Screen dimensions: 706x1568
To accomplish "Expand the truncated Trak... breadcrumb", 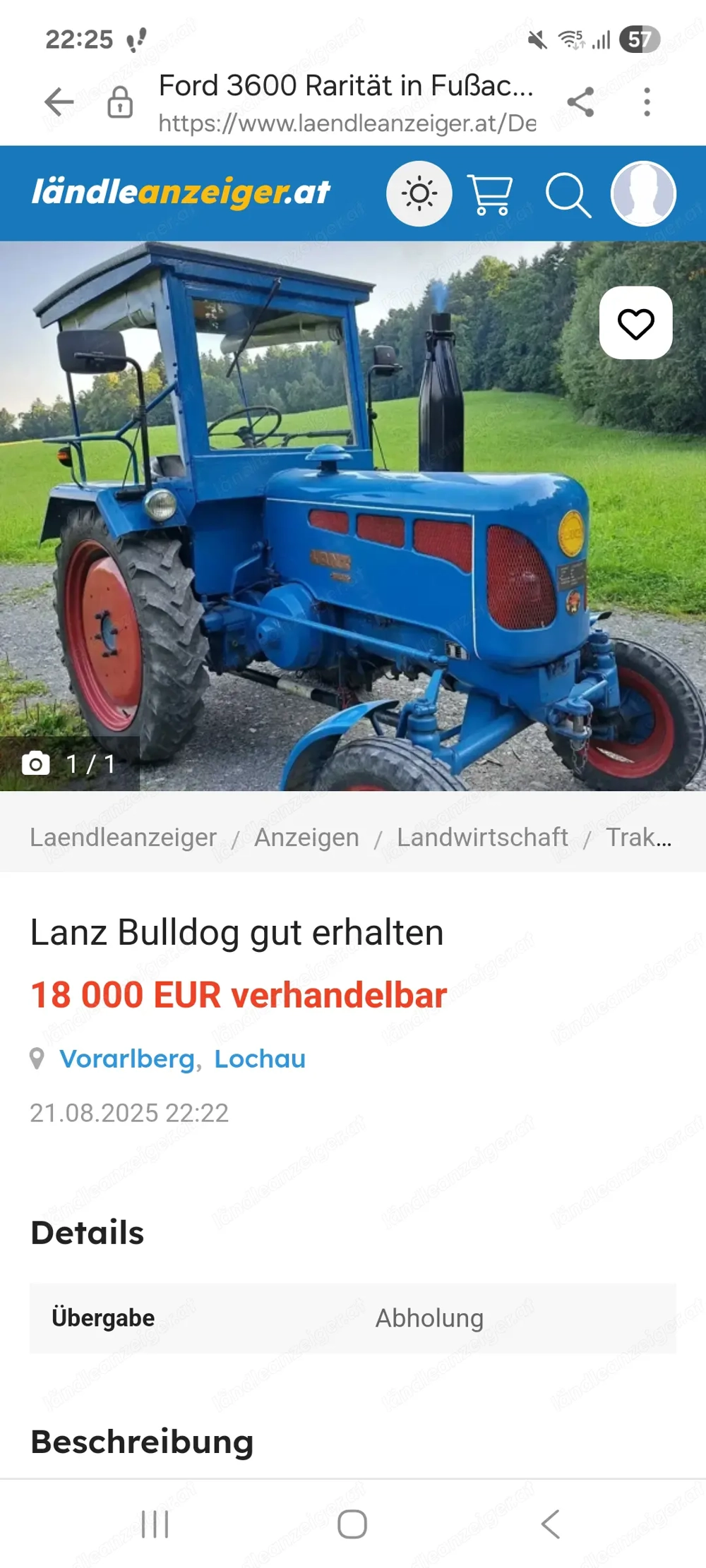I will click(x=638, y=838).
